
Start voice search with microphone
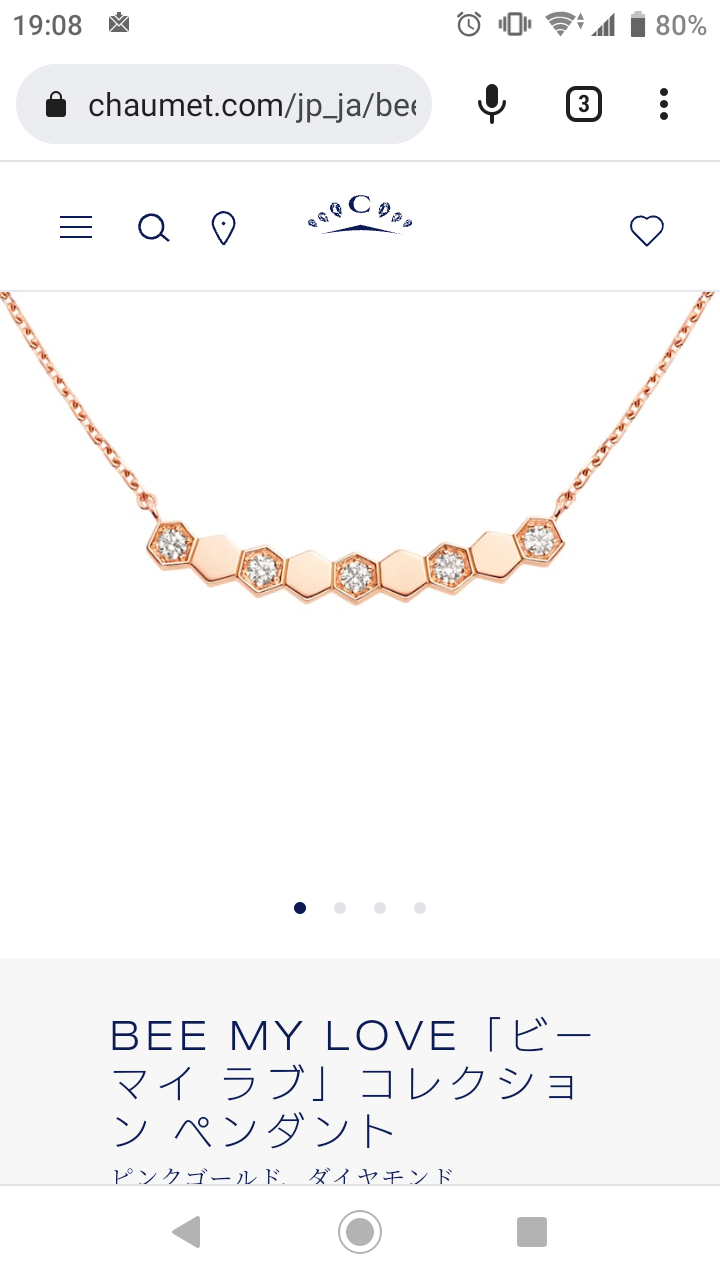[491, 104]
